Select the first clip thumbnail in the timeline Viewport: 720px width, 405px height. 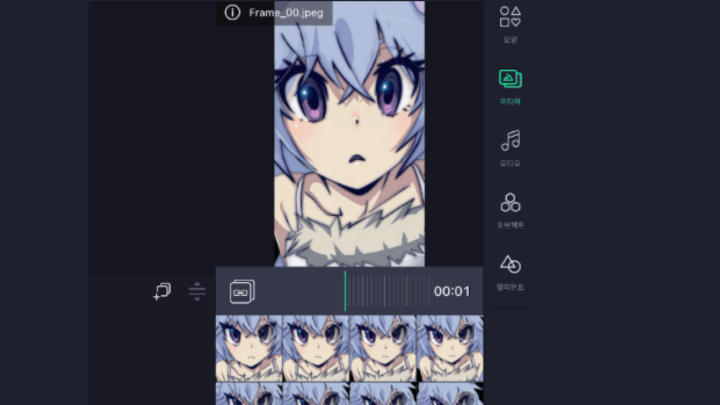248,347
